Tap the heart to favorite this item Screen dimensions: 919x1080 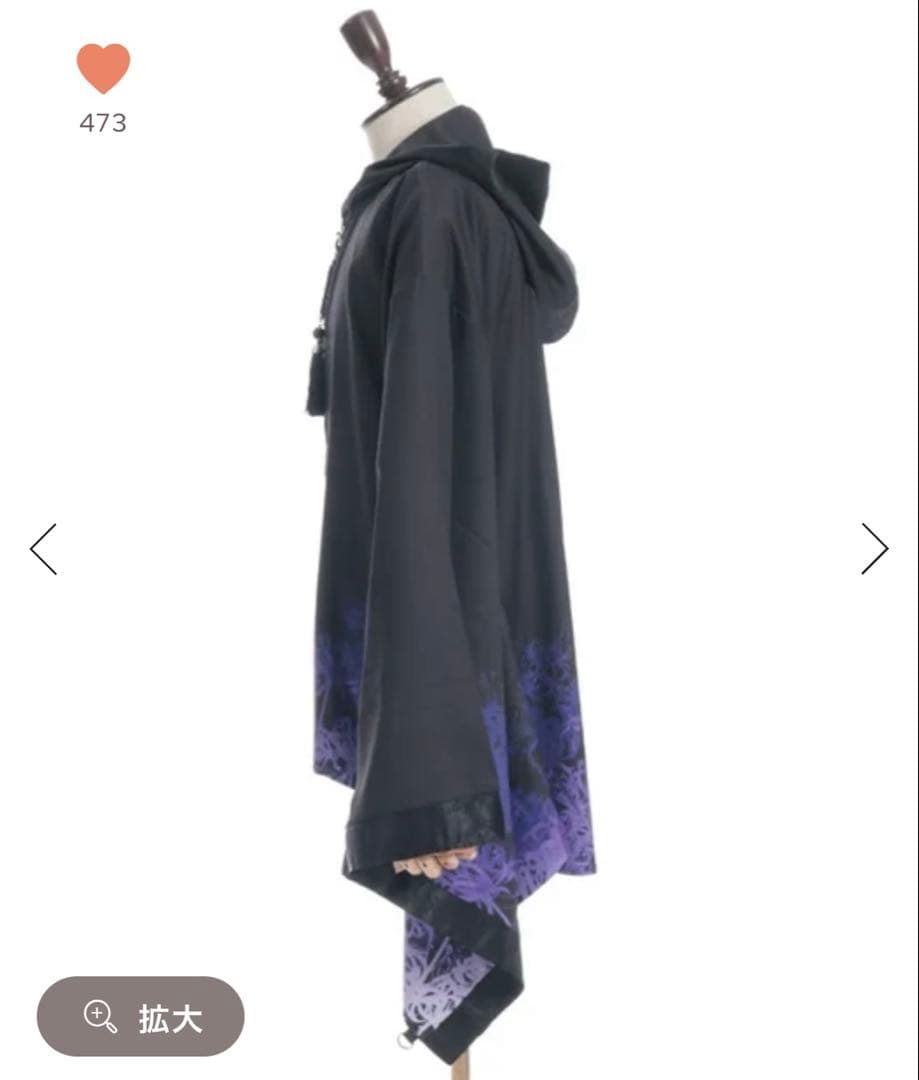(103, 69)
